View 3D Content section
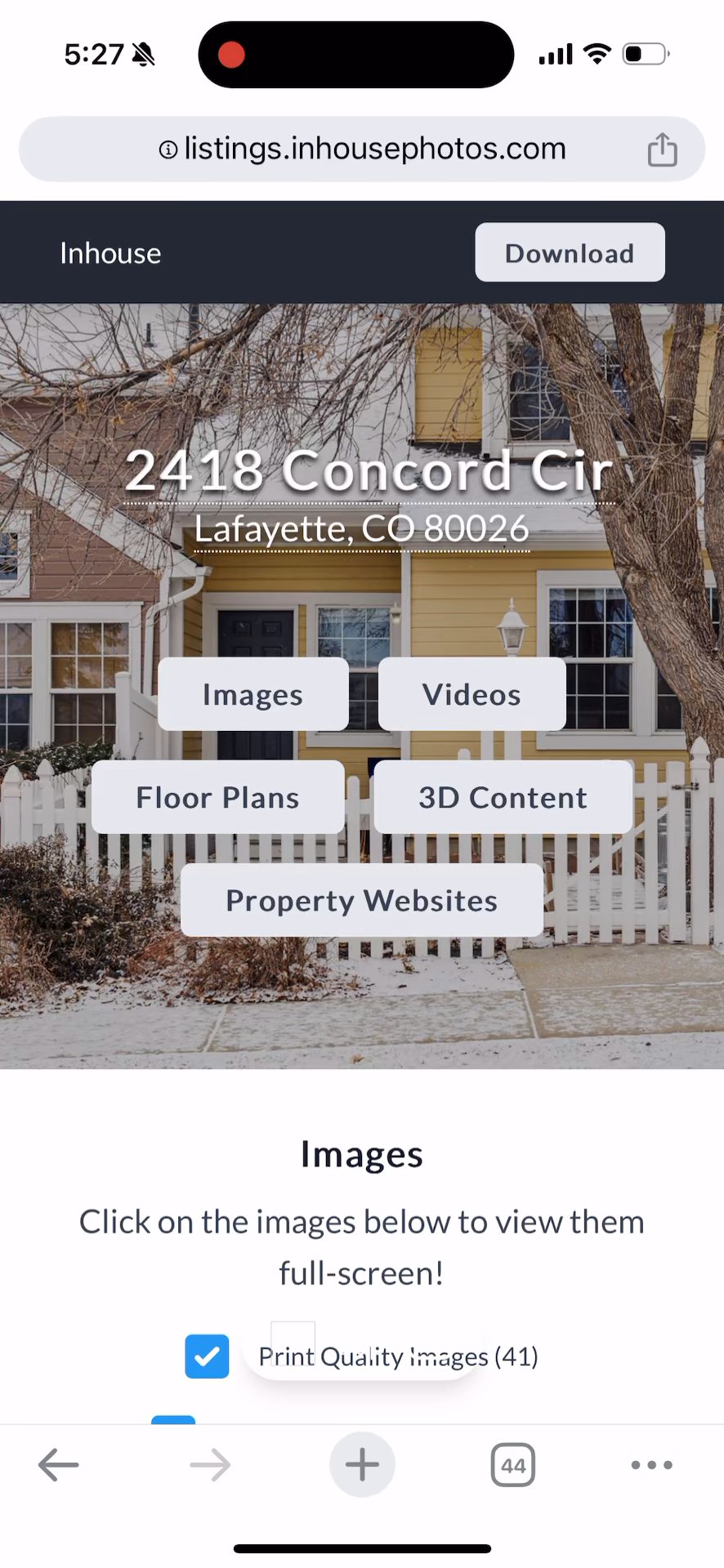Viewport: 724px width, 1568px height. [503, 797]
